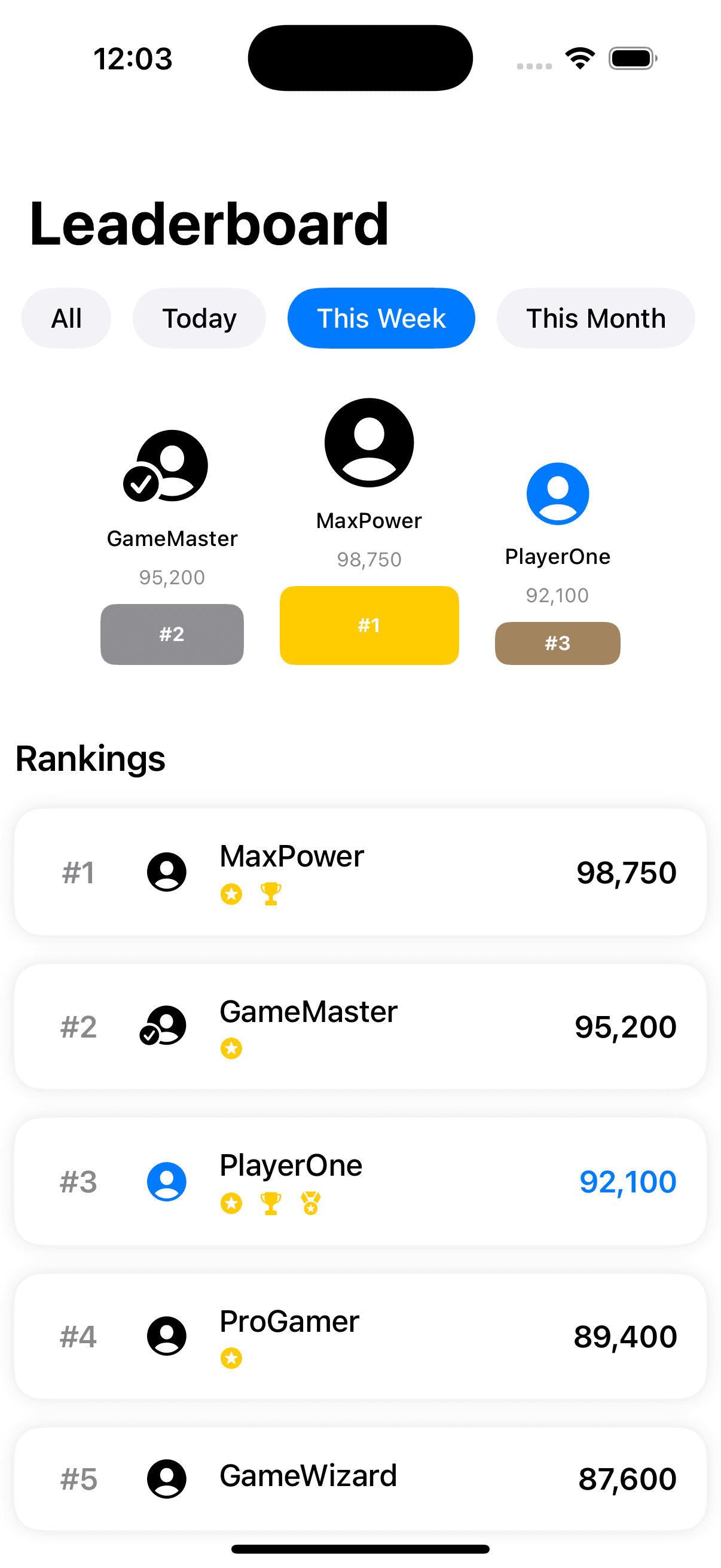Screen dimensions: 721x1568
Task: Open GameWizard's ranking row
Action: coord(360,1478)
